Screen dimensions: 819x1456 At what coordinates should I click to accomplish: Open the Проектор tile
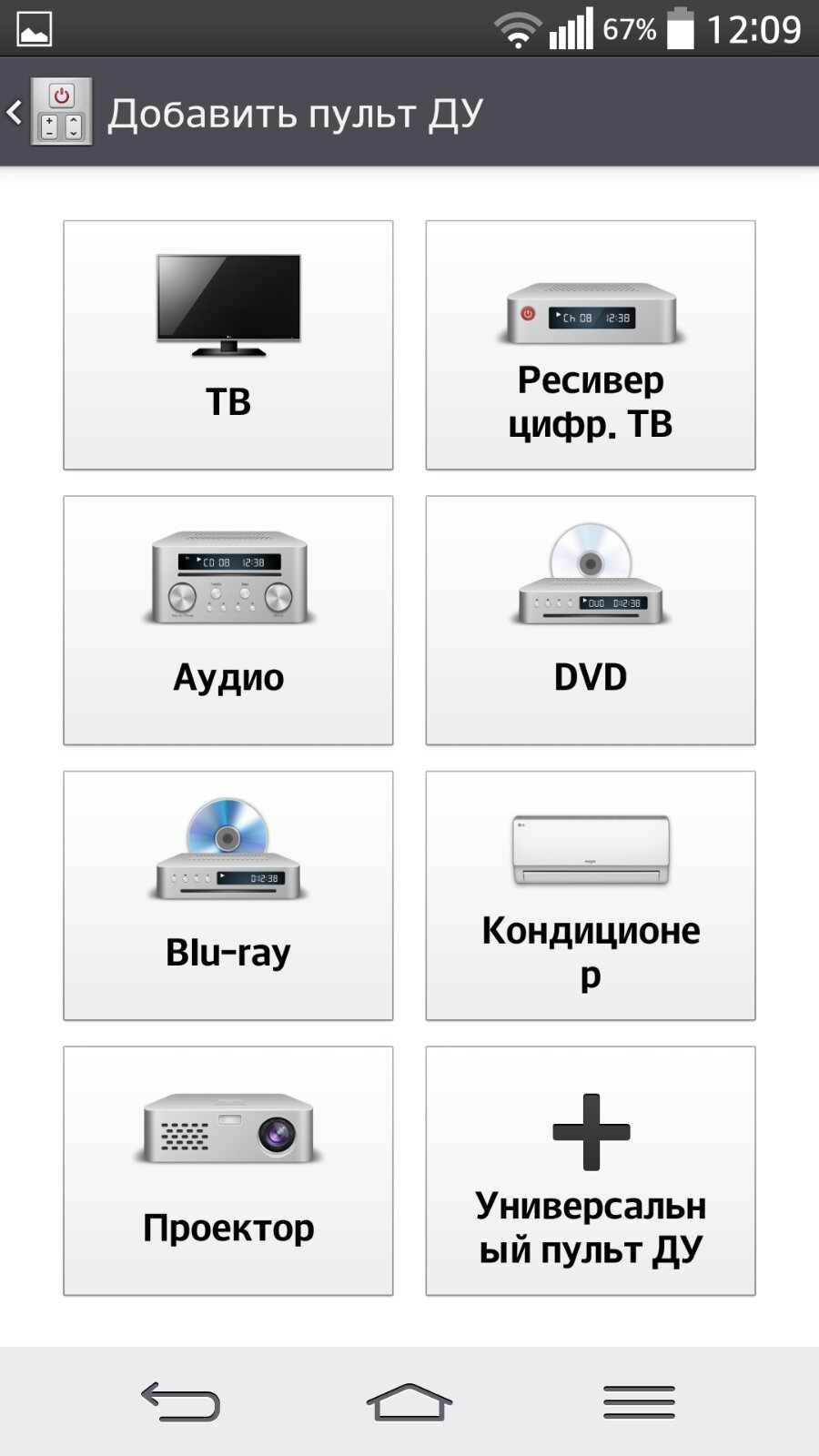tap(228, 1171)
